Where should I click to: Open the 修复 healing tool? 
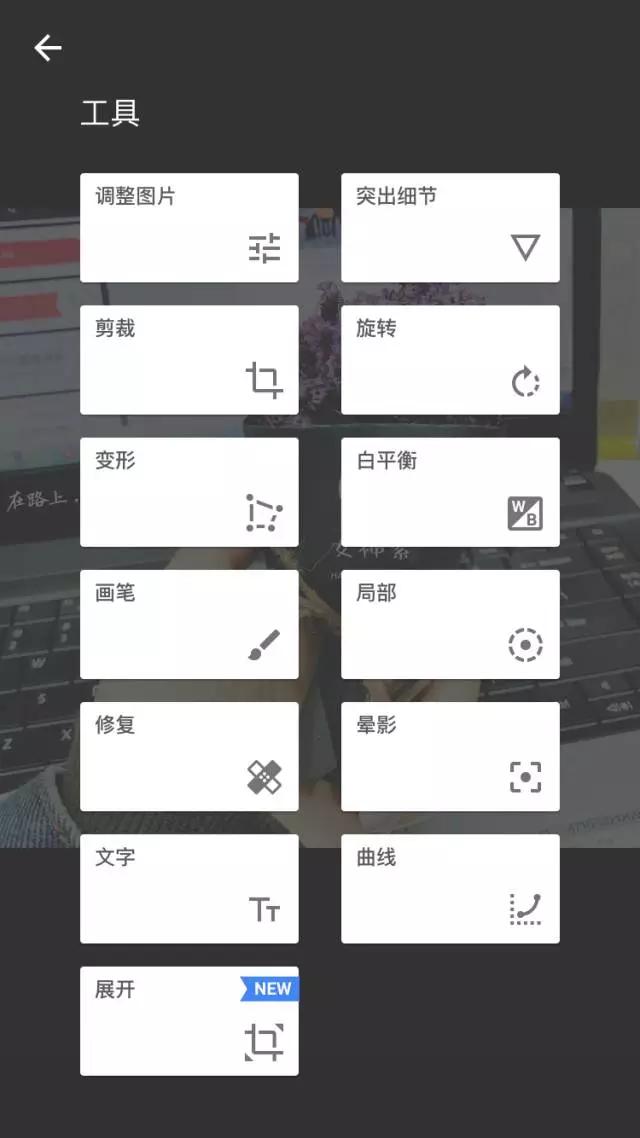pyautogui.click(x=189, y=756)
